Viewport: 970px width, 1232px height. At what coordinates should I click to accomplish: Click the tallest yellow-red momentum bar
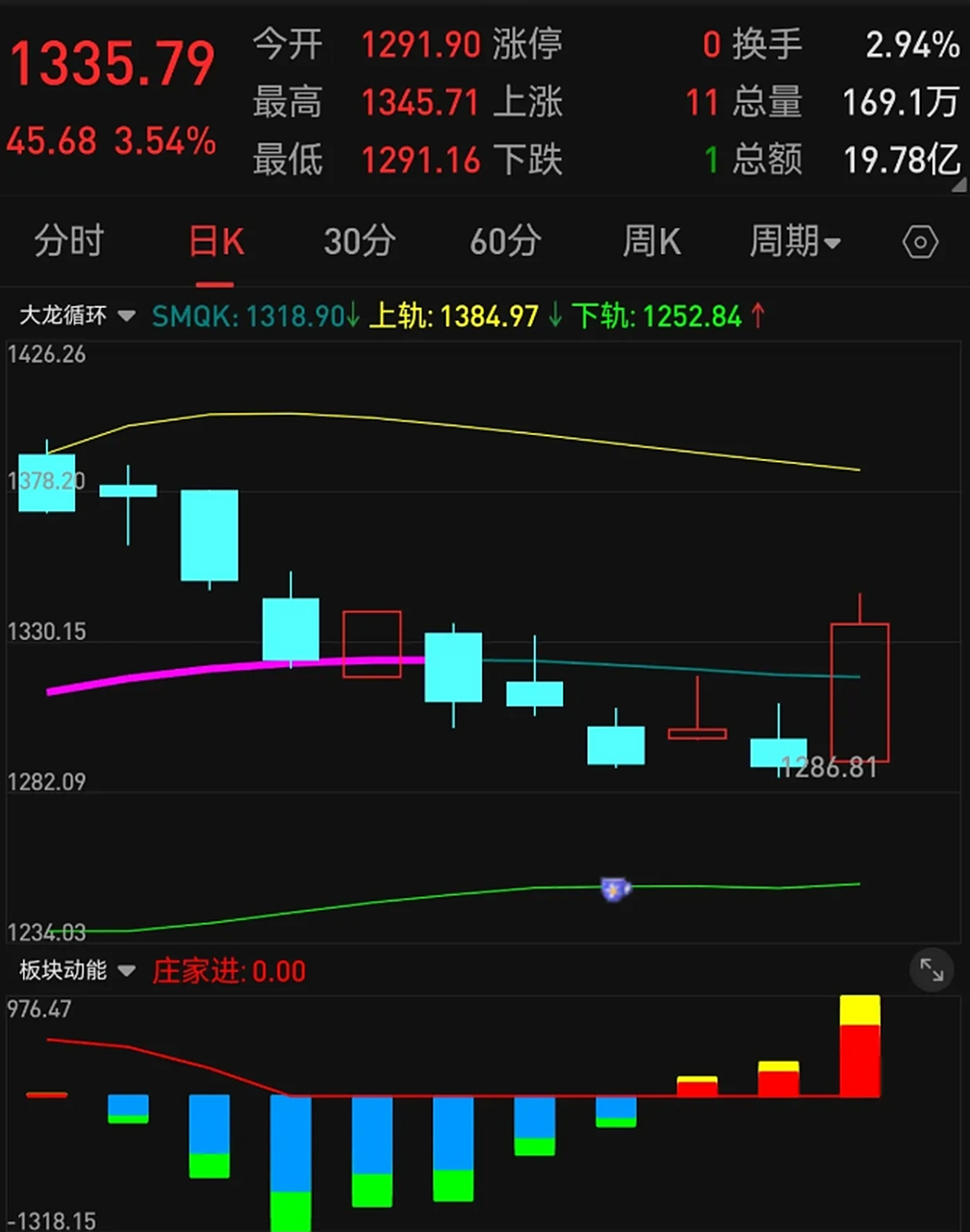coord(859,1044)
